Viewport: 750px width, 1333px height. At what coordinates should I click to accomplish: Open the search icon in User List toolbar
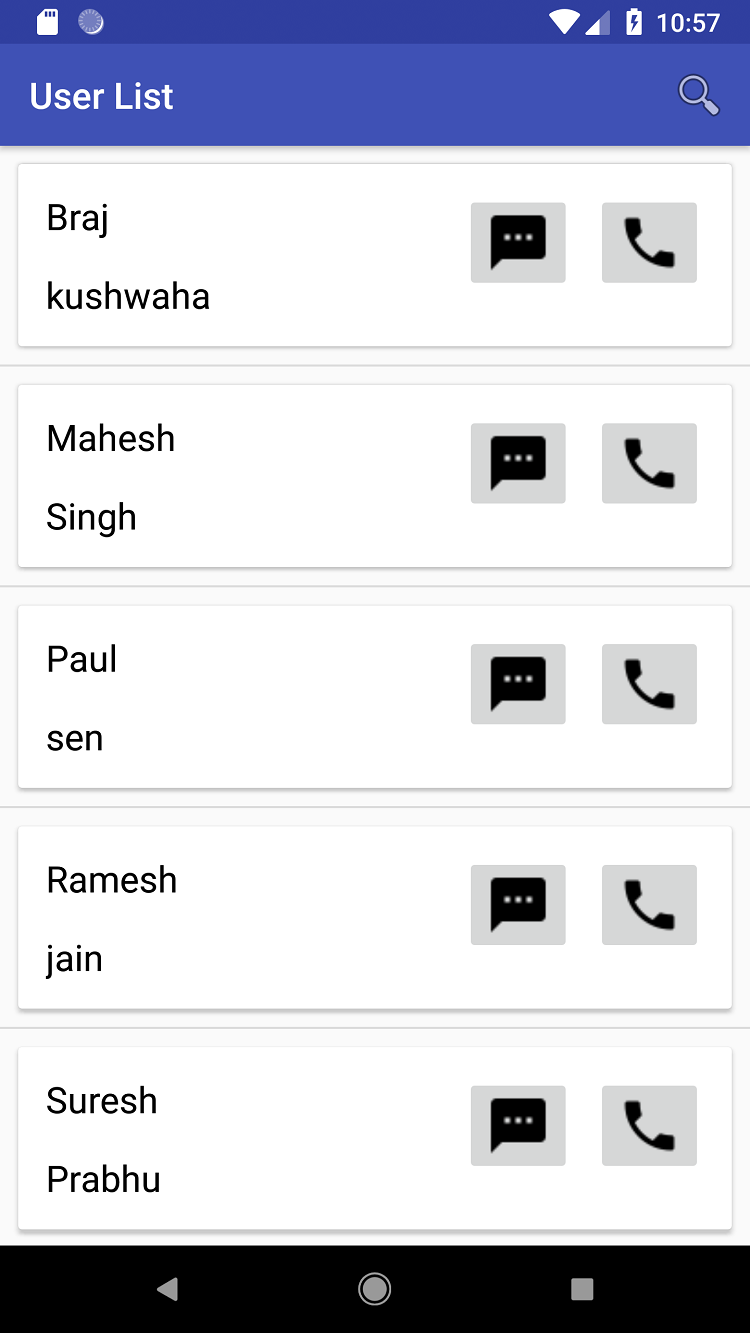point(698,95)
